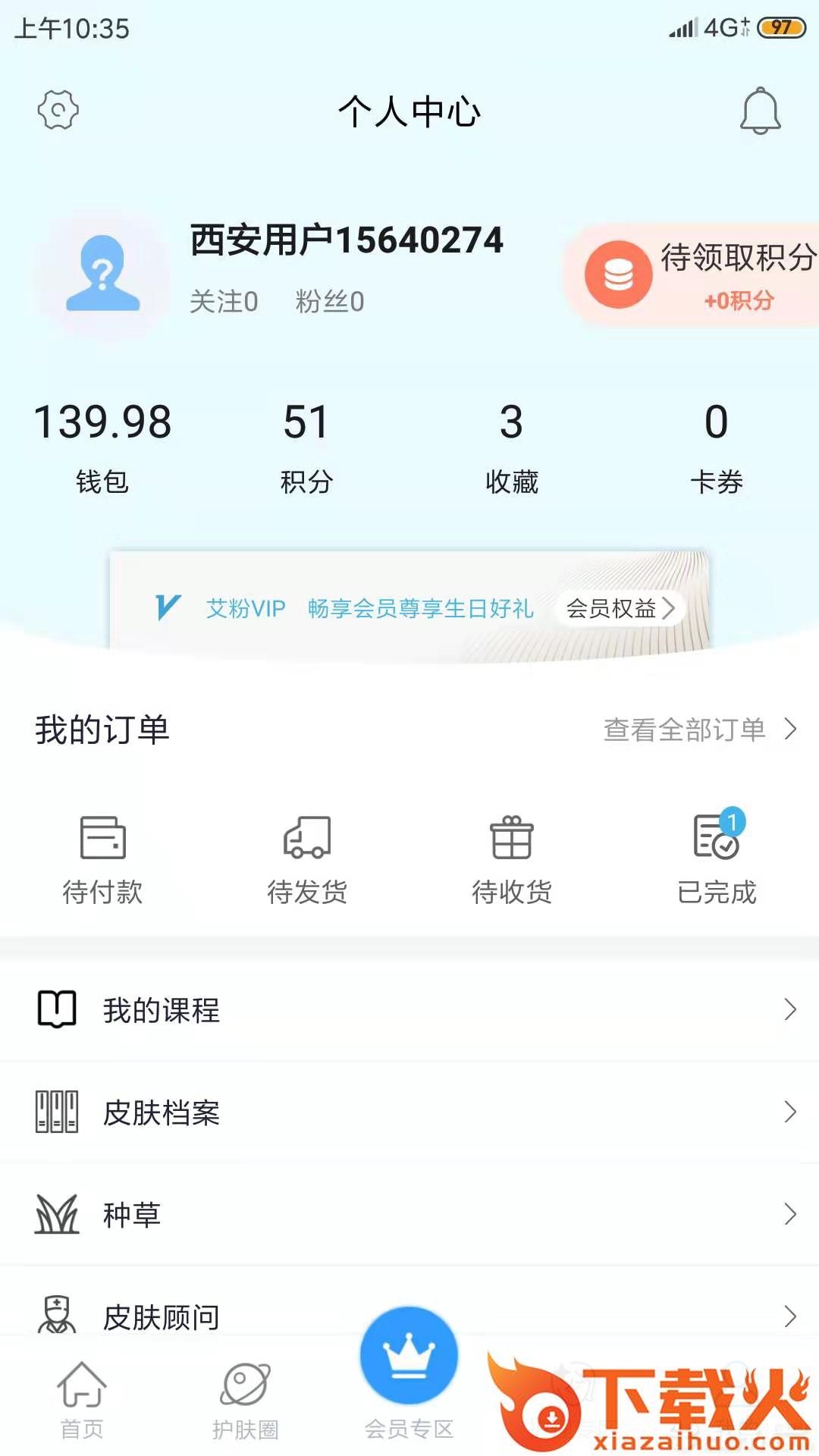Click the 已完成 completed orders icon
Screen dimensions: 819x1456
[715, 839]
